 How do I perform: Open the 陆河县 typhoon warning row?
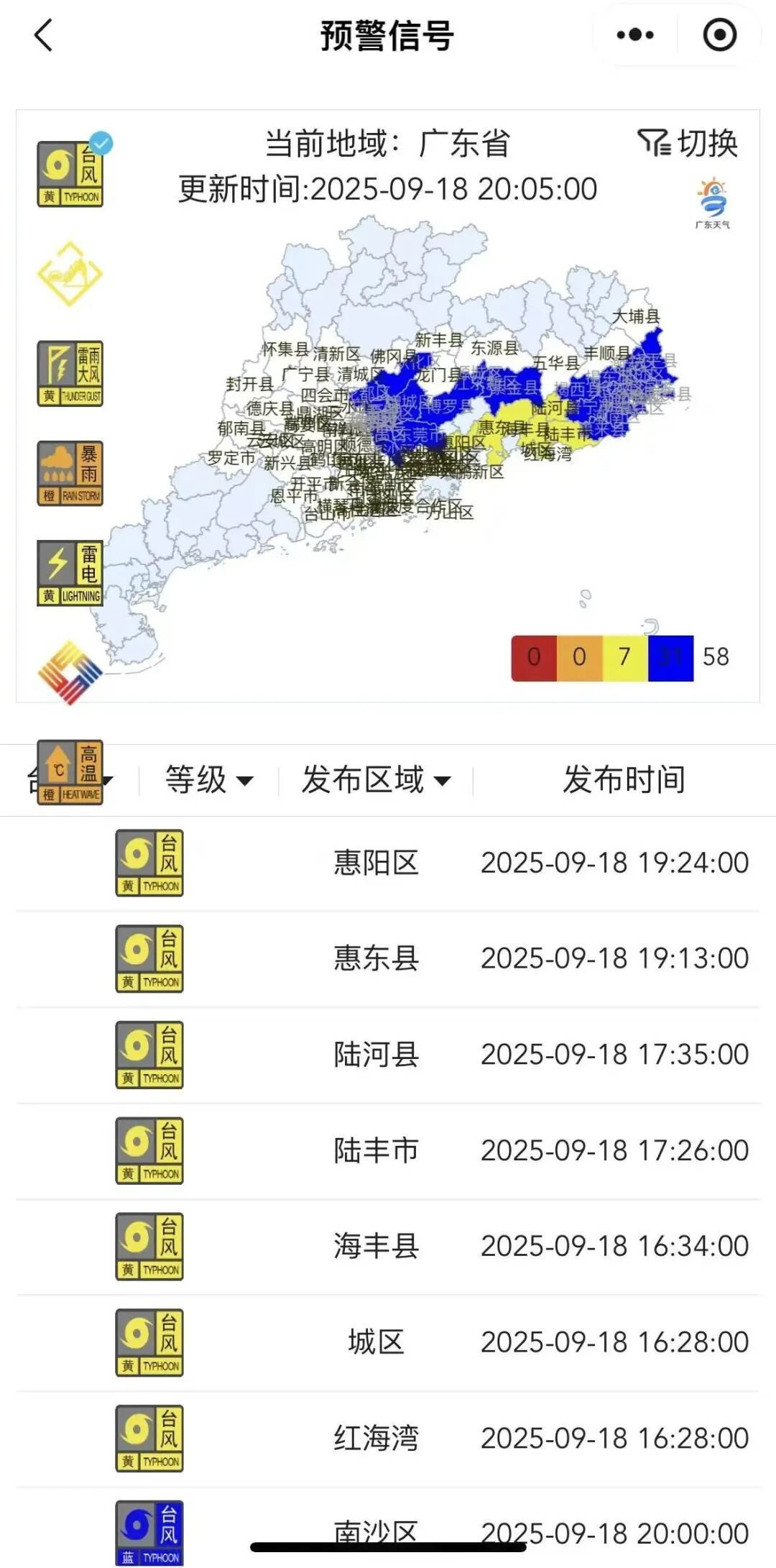pyautogui.click(x=388, y=1055)
